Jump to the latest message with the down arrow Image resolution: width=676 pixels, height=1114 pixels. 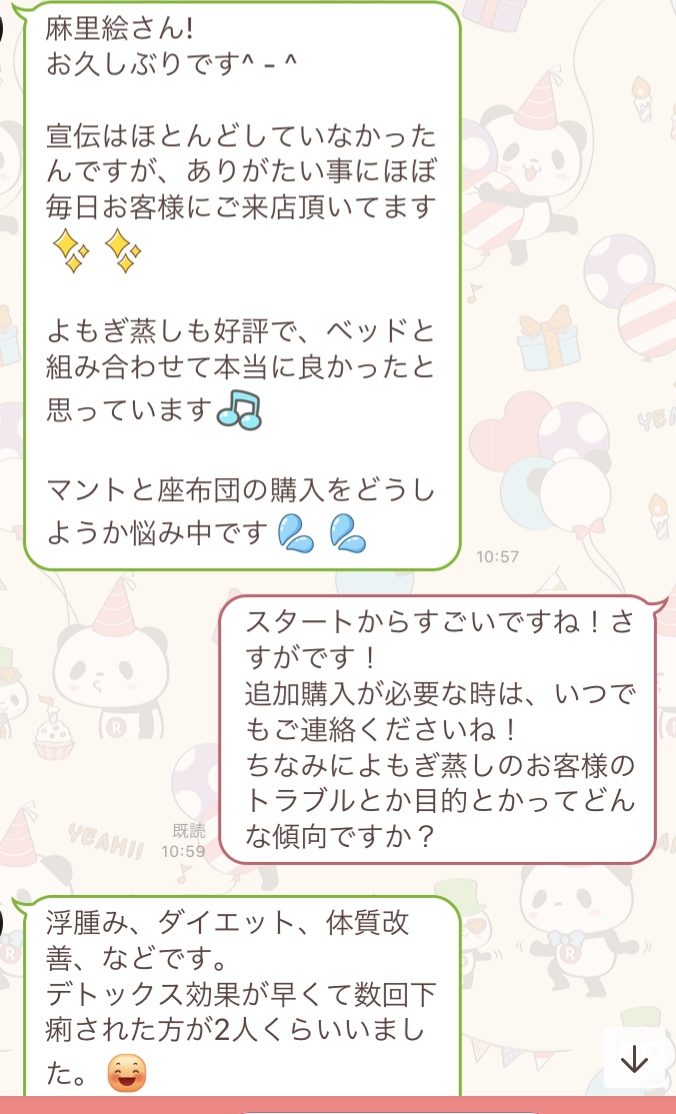(x=634, y=1061)
